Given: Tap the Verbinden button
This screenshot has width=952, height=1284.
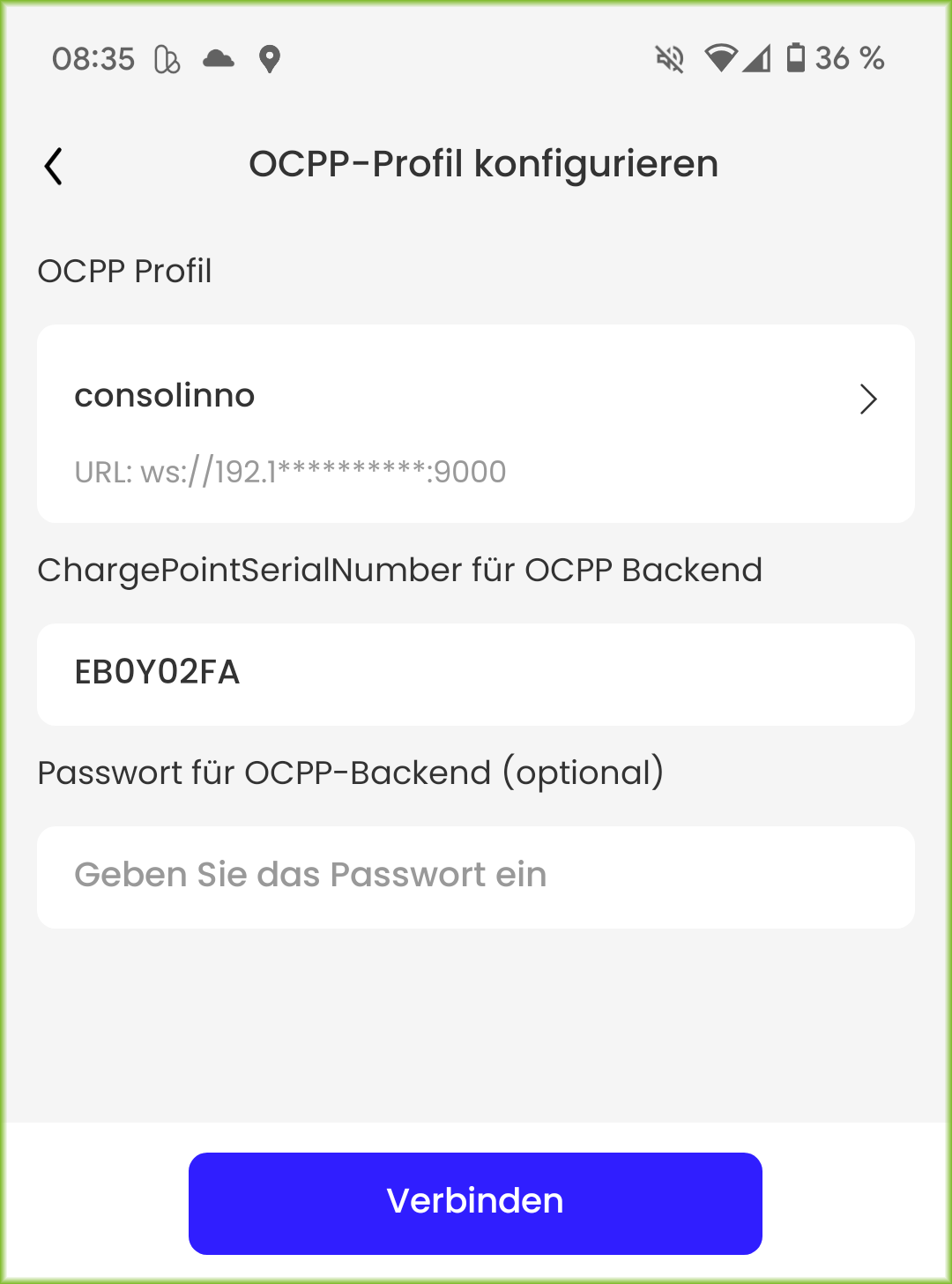Looking at the screenshot, I should [x=475, y=1202].
